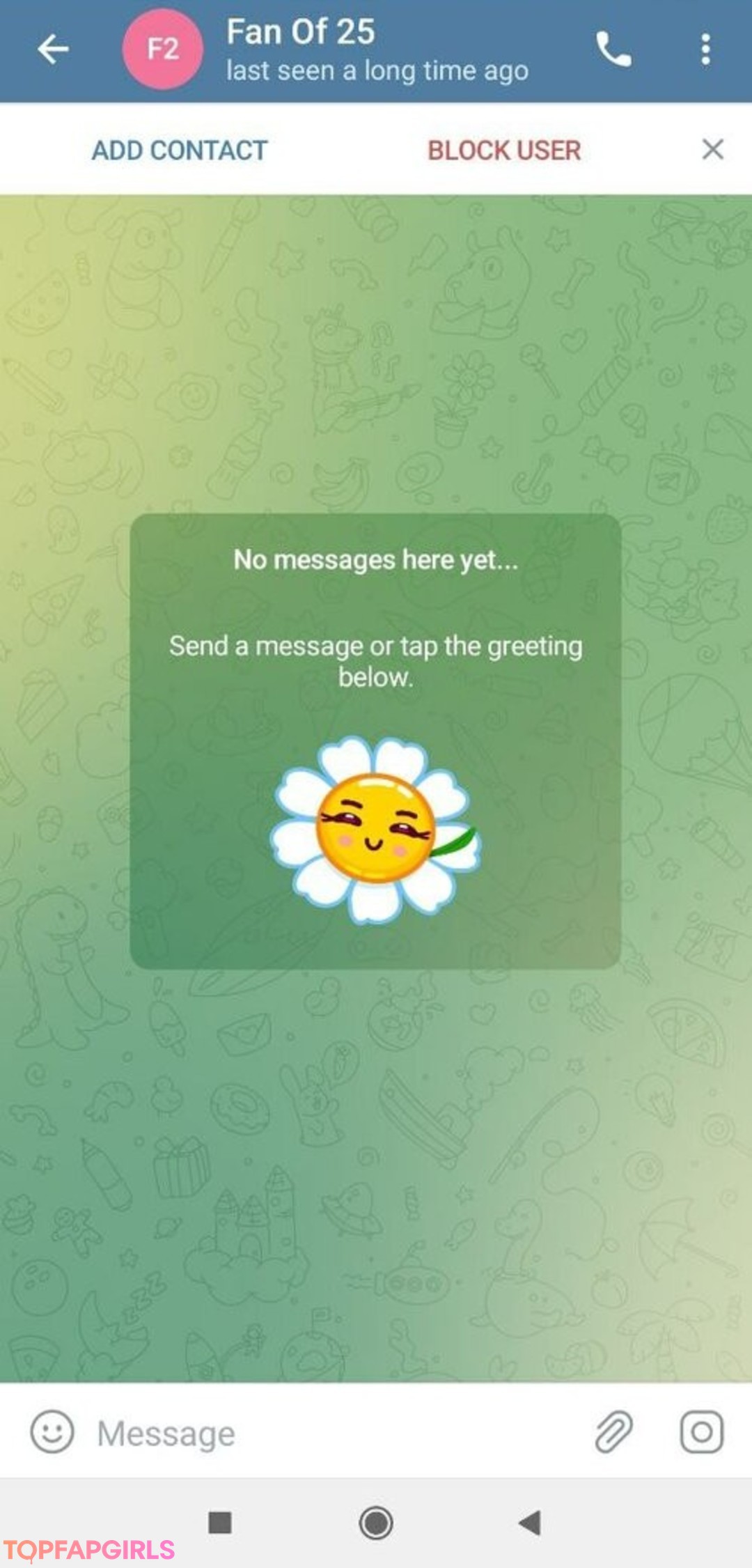752x1568 pixels.
Task: Dismiss the add contact bar
Action: click(x=712, y=149)
